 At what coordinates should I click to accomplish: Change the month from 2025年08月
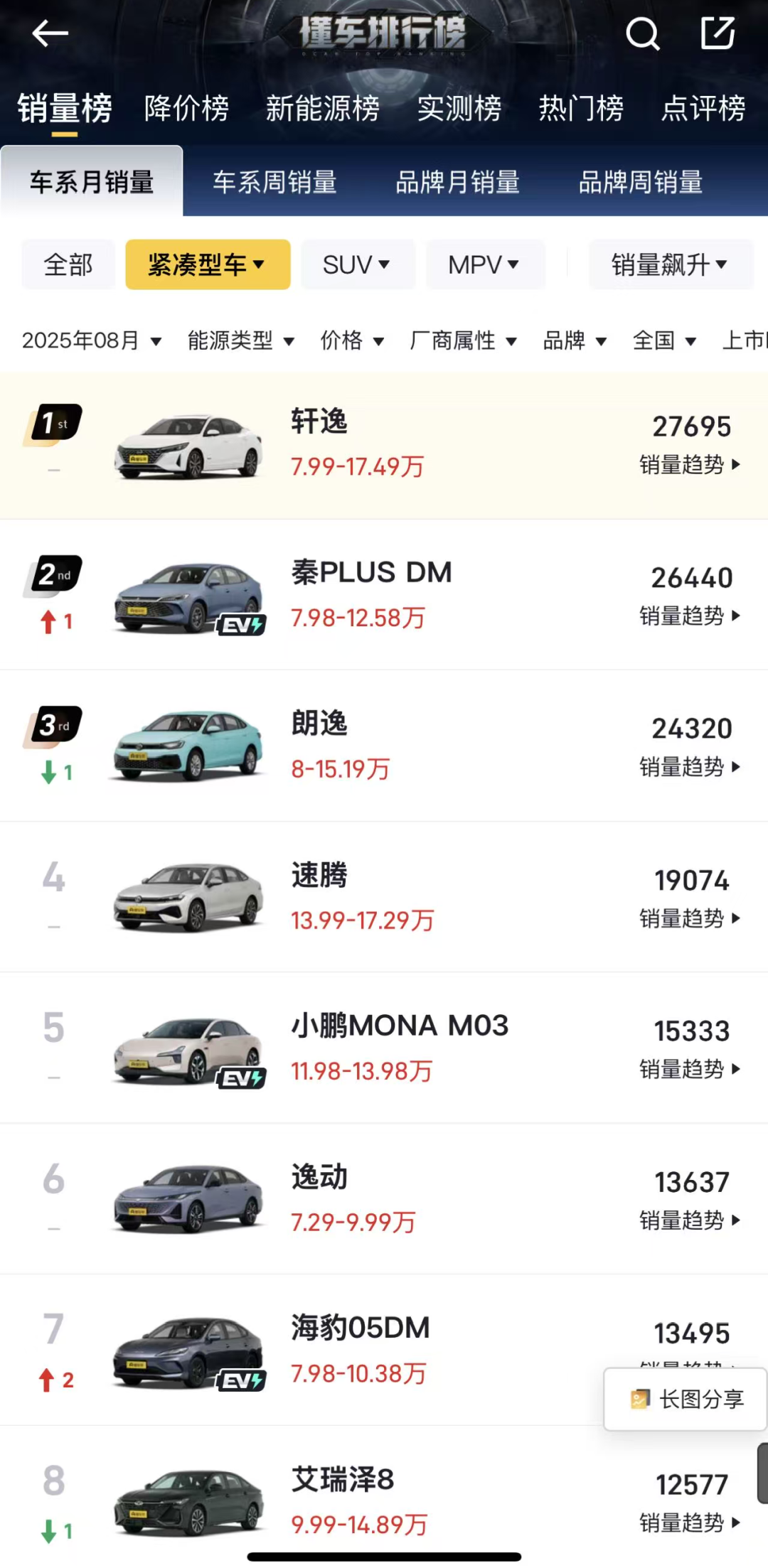click(x=91, y=340)
